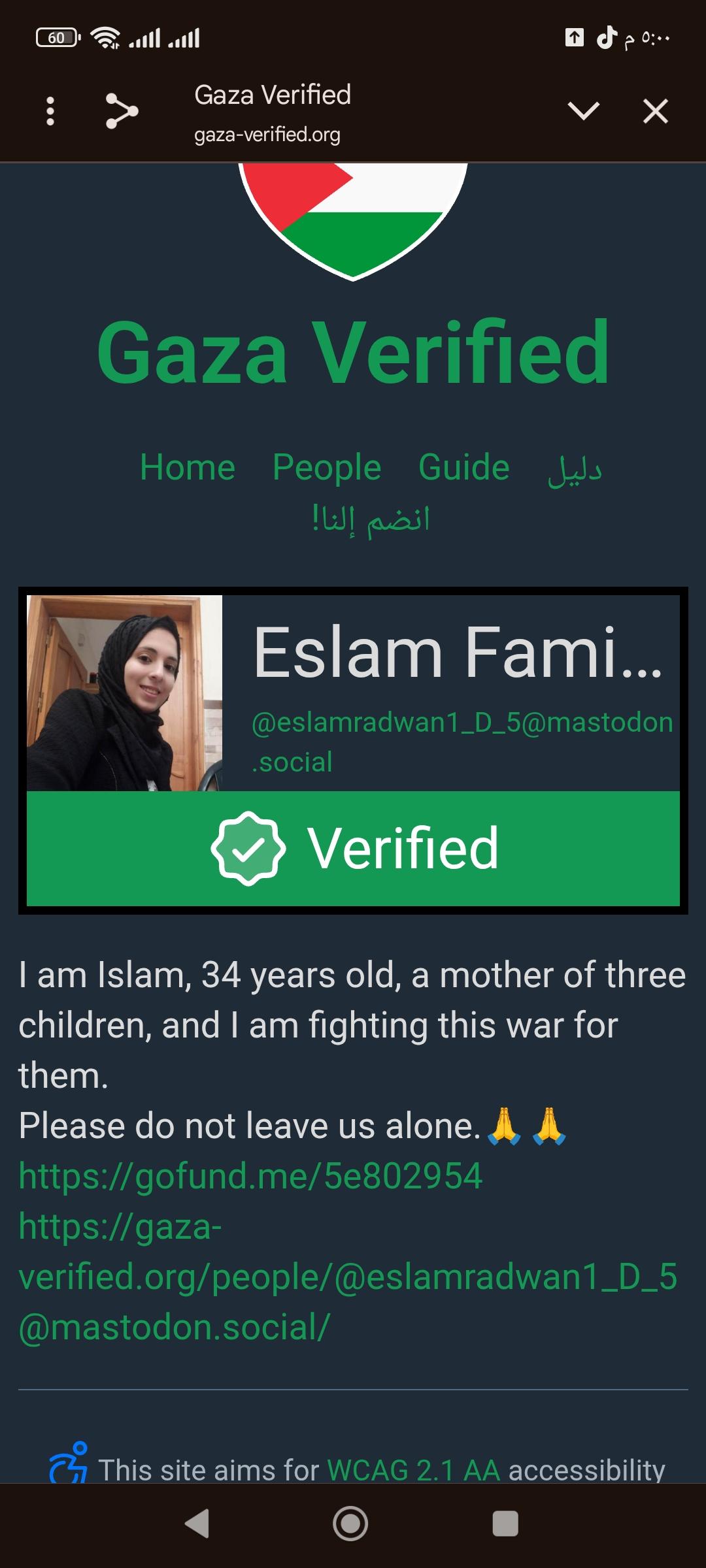Tap the انضم إلنا! join link
Screen dimensions: 706x1568
click(x=371, y=520)
